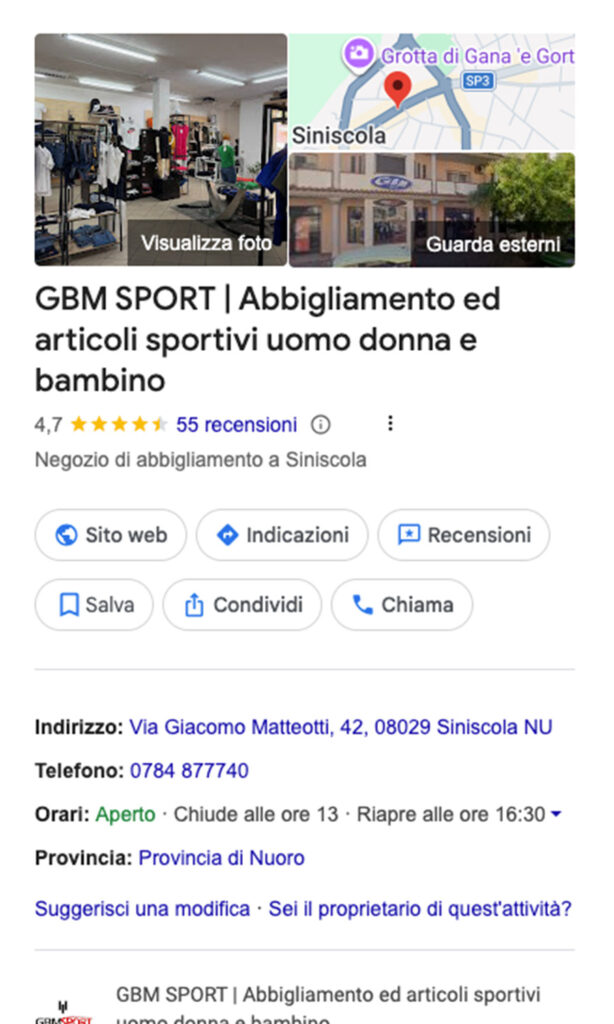Get Indicazioni to the store
Image resolution: width=614 pixels, height=1024 pixels.
[282, 535]
